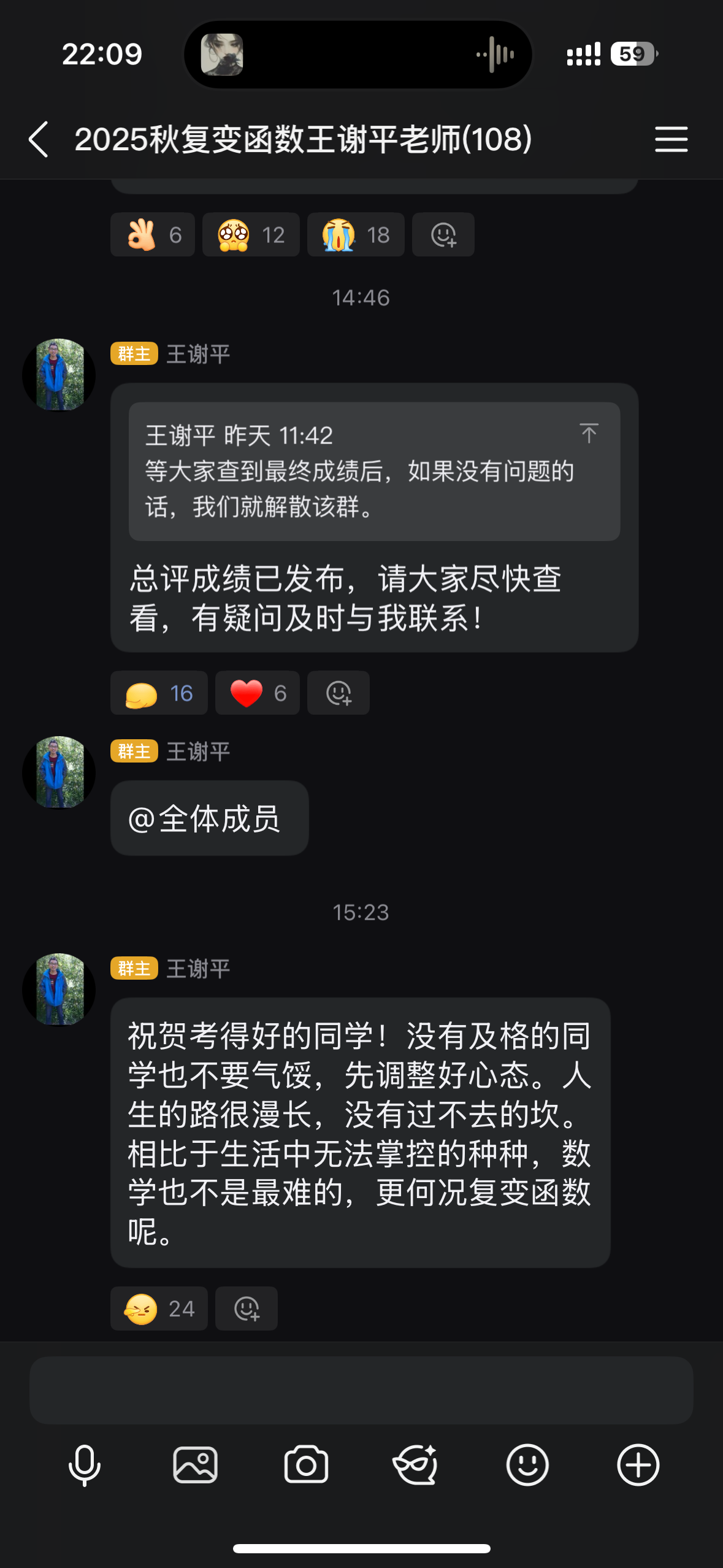The height and width of the screenshot is (1568, 723).
Task: Tap the OK hand reaction with 6
Action: [153, 235]
